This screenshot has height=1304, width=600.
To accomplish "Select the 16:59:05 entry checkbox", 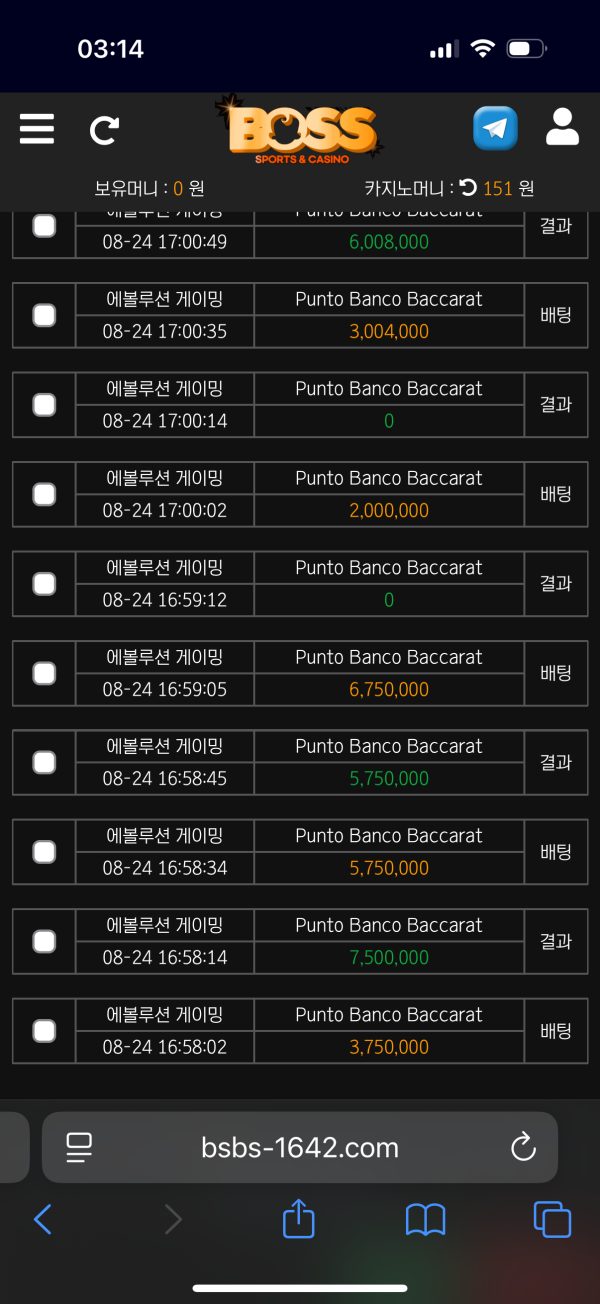I will pyautogui.click(x=44, y=673).
